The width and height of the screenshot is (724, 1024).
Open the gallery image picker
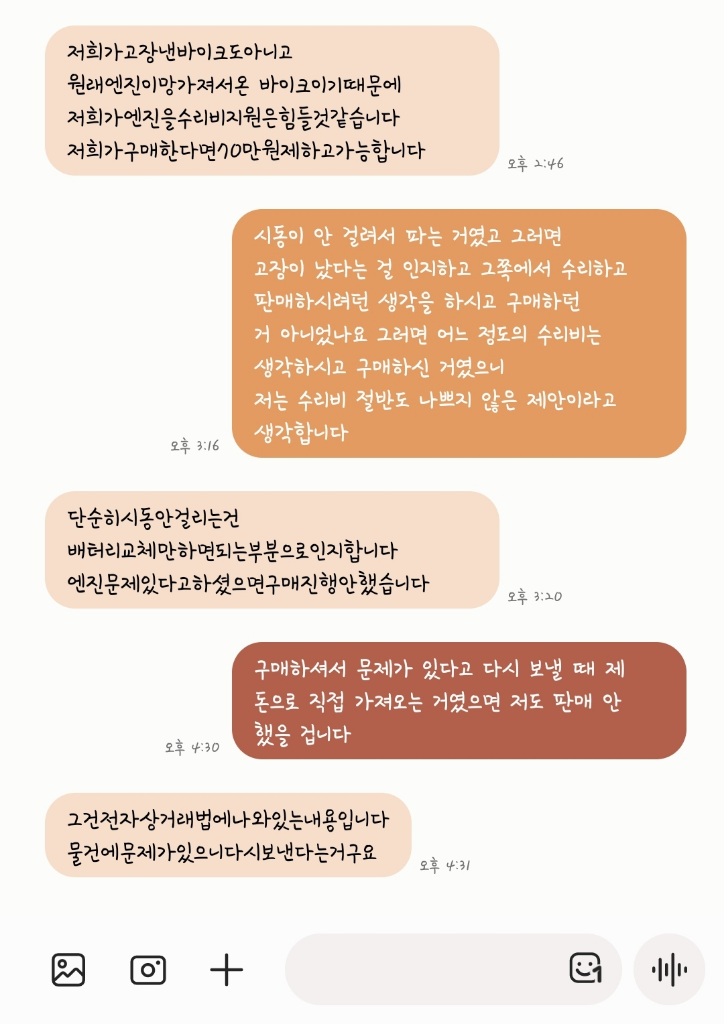click(x=68, y=969)
